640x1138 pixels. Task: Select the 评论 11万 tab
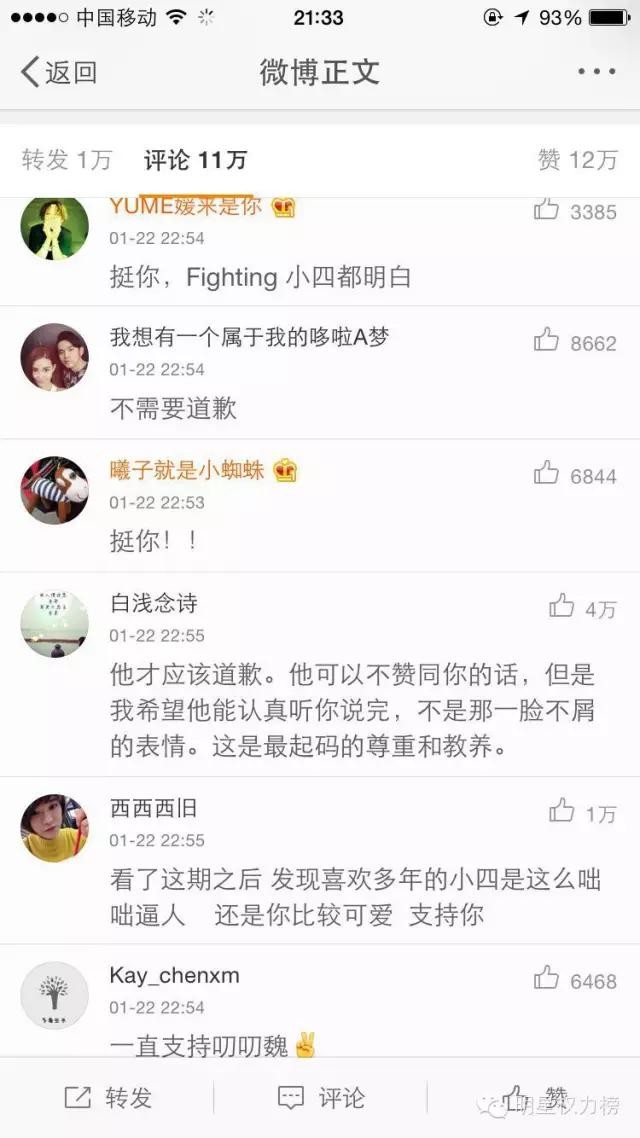[195, 160]
